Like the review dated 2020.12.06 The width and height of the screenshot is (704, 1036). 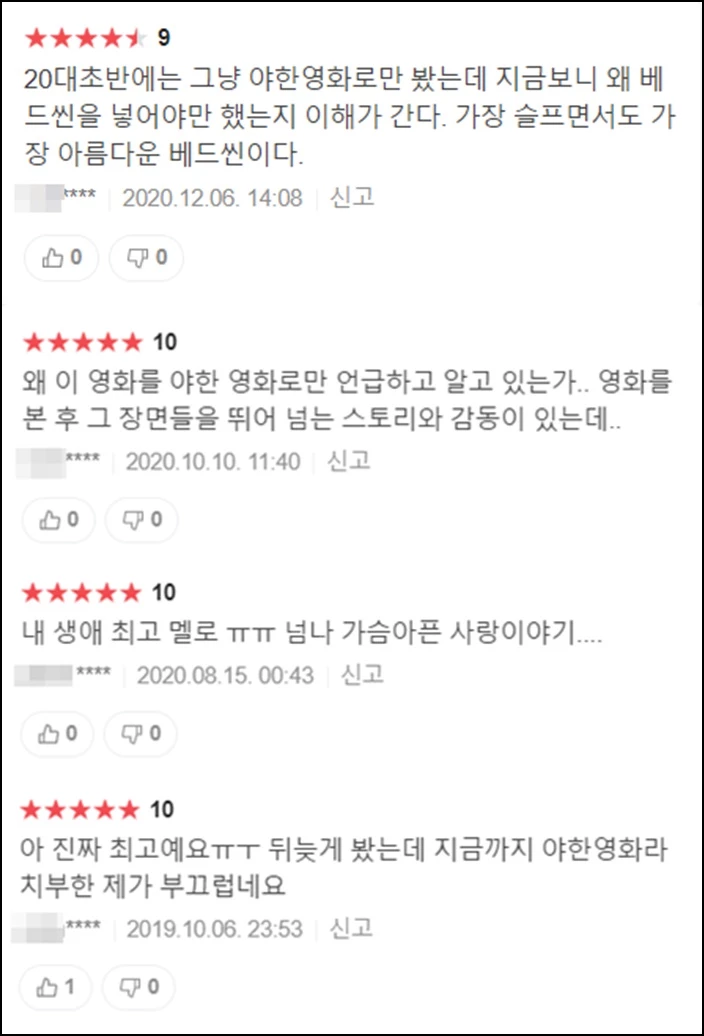pyautogui.click(x=61, y=259)
